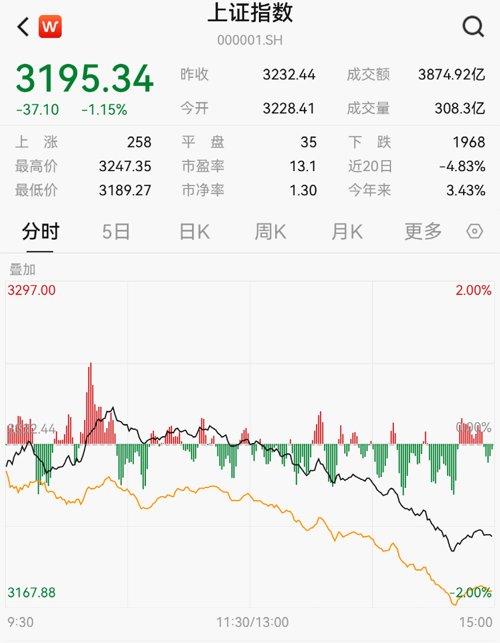Open the search magnifier icon
This screenshot has width=500, height=643.
473,27
